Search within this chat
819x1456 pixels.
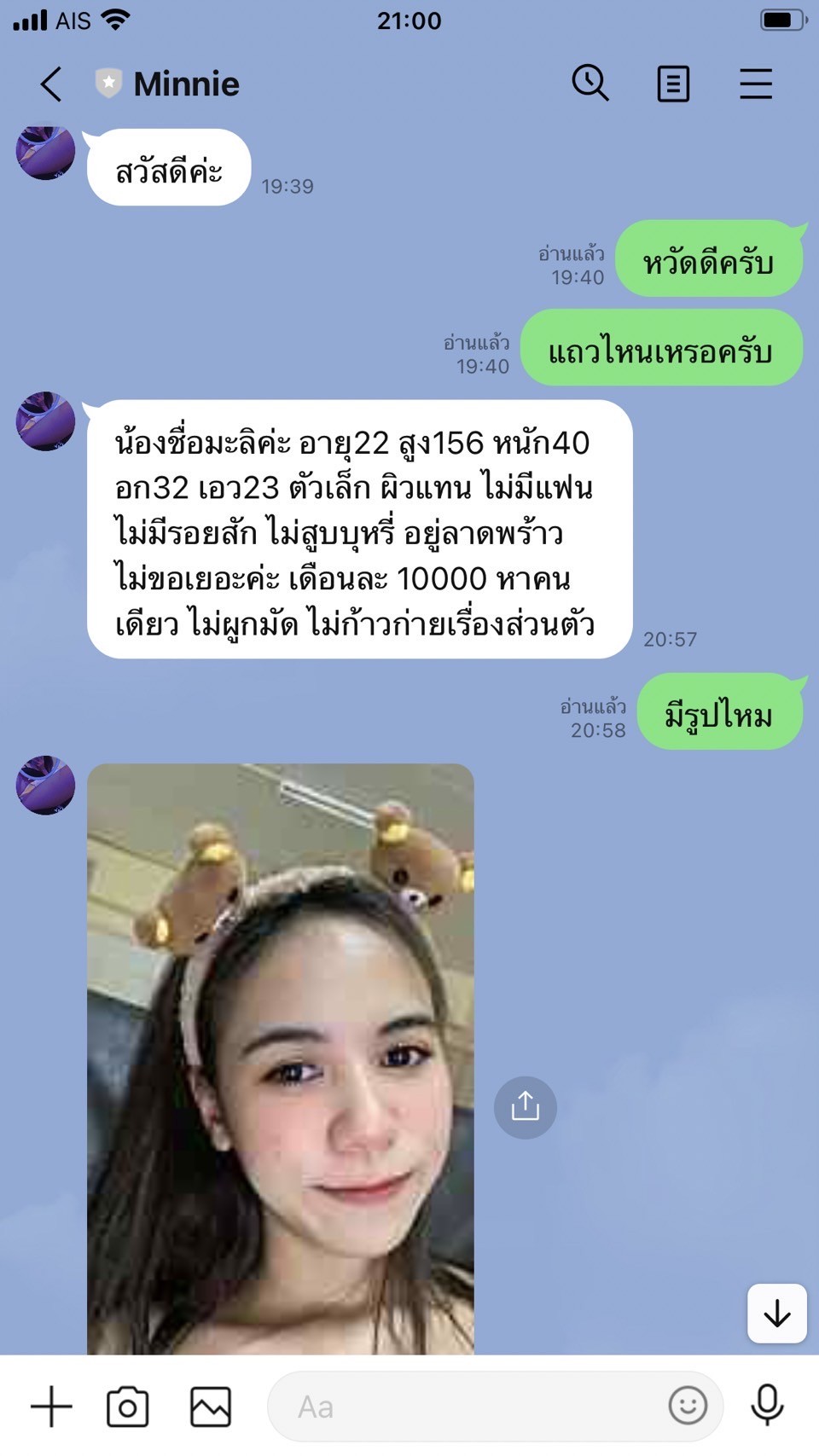click(x=590, y=84)
